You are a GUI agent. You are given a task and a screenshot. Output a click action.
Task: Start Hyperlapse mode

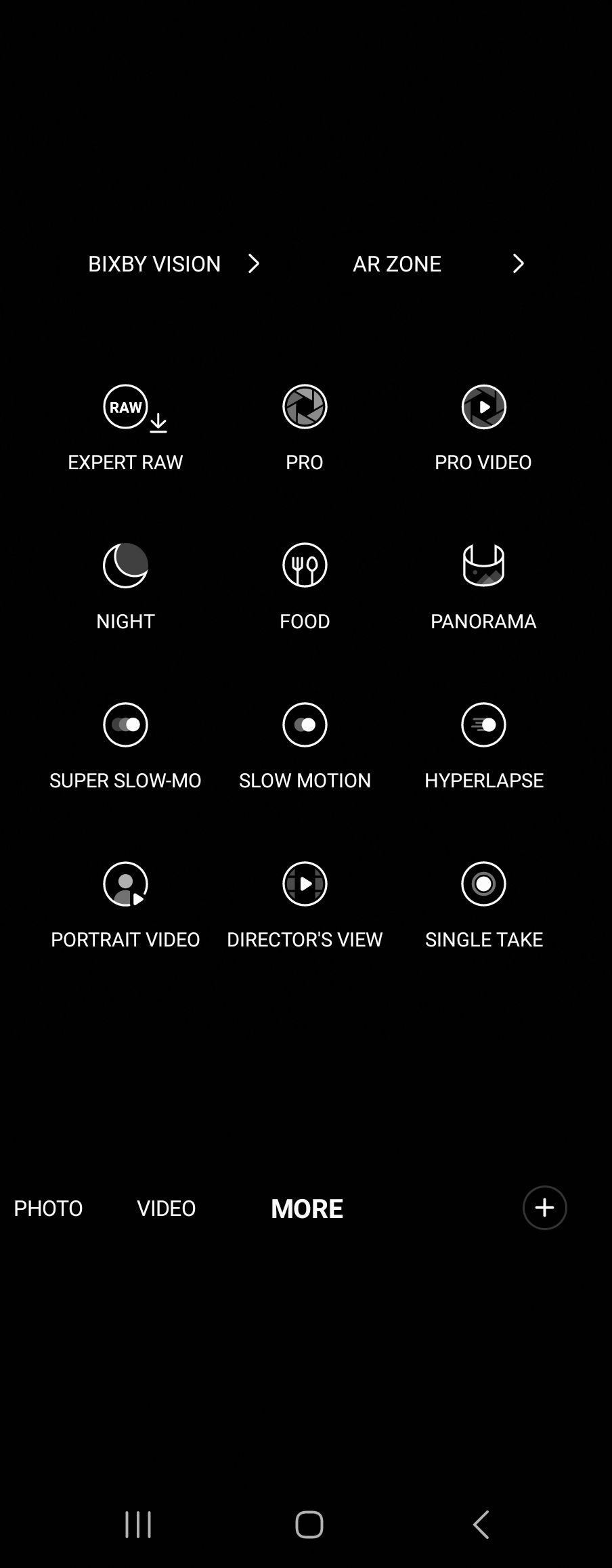[483, 746]
